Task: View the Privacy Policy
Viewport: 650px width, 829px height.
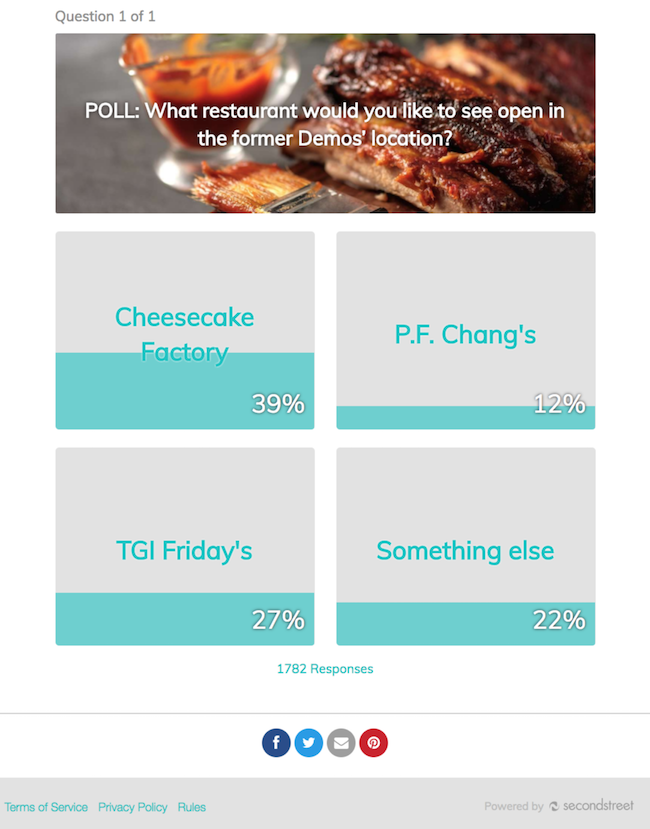Action: 133,807
